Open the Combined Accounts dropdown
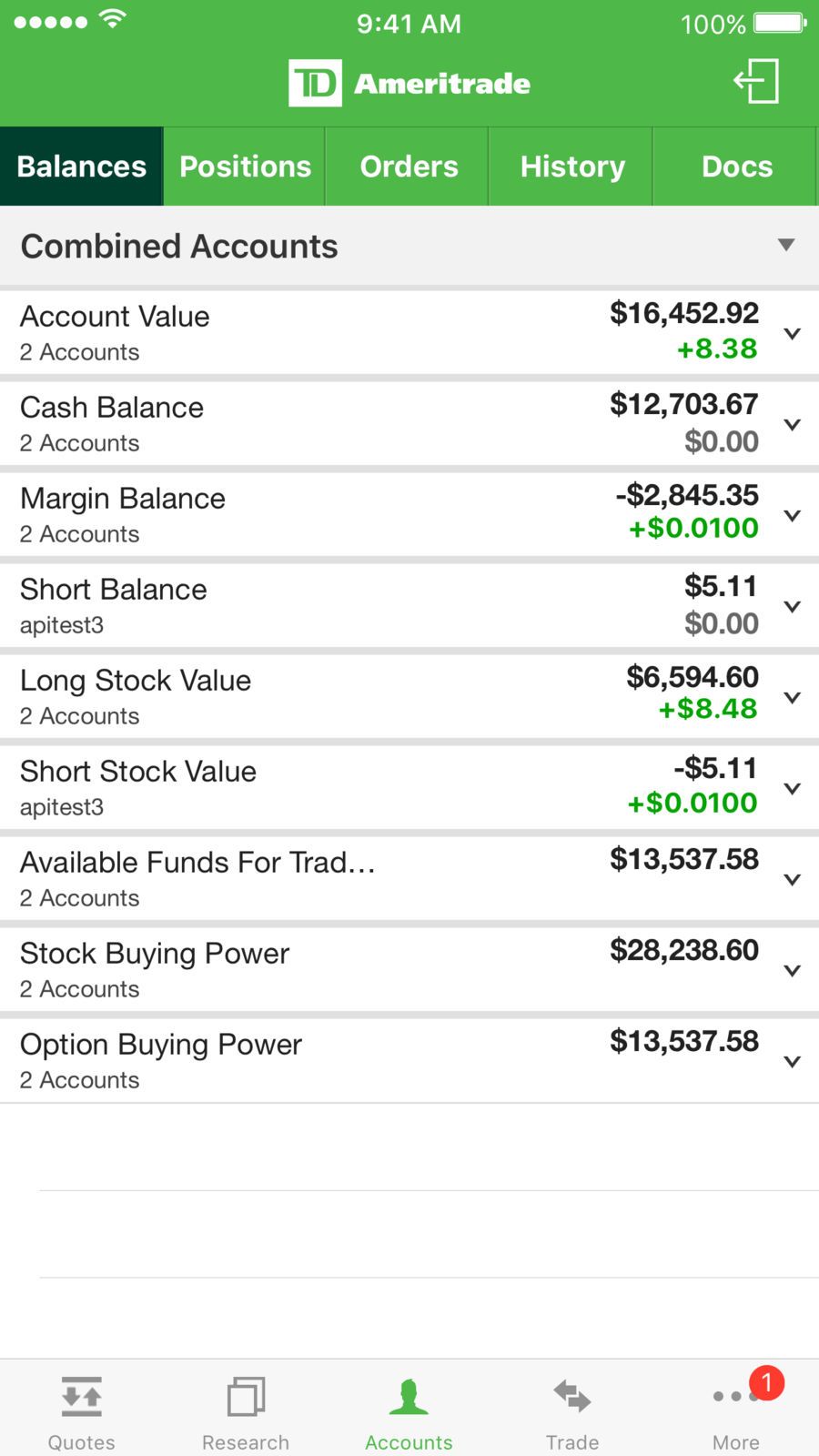Image resolution: width=819 pixels, height=1456 pixels. pyautogui.click(x=786, y=245)
